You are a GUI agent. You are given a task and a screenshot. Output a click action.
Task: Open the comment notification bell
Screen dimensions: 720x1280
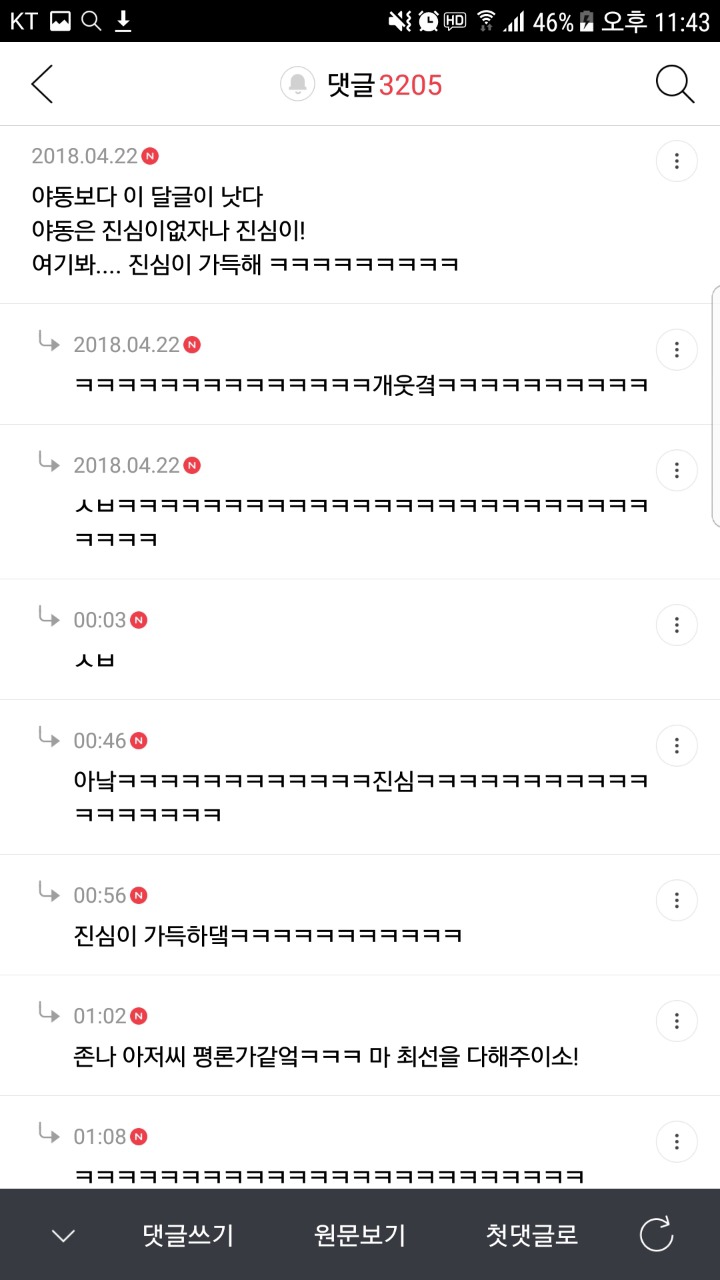tap(297, 85)
